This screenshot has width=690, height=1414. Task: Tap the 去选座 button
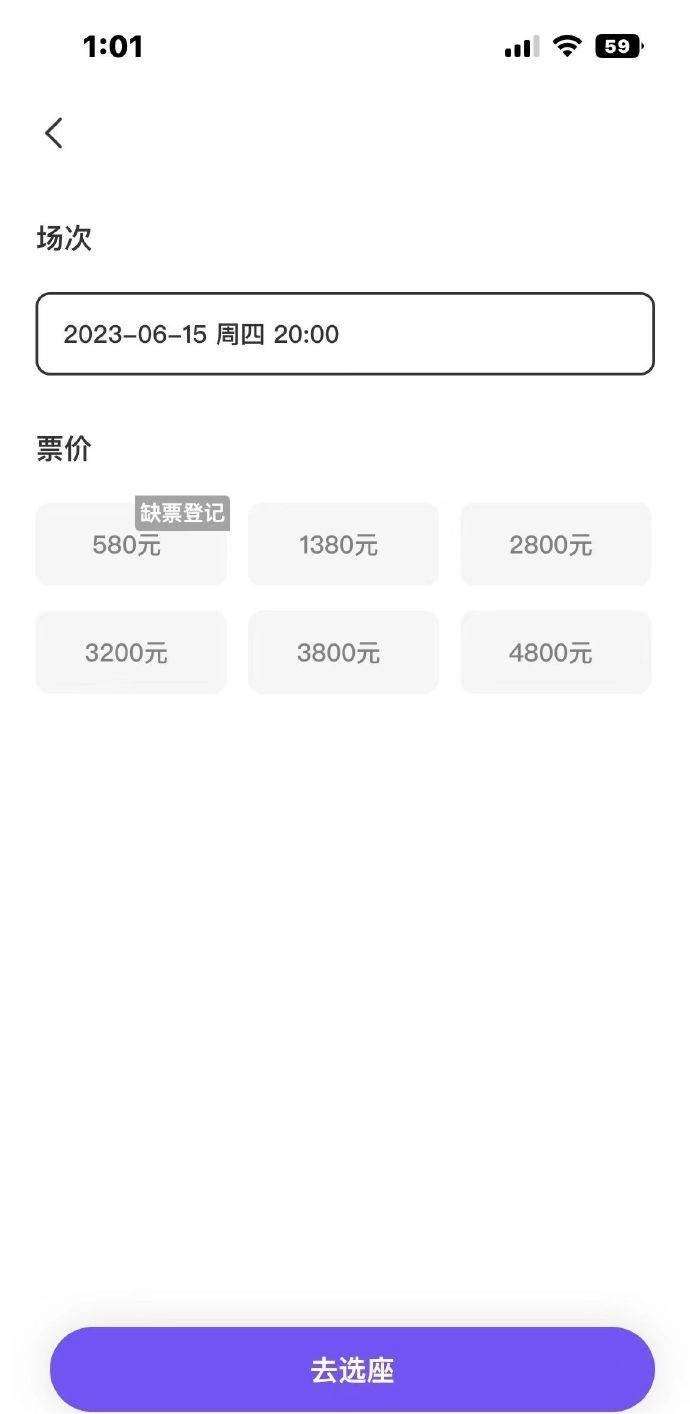tap(352, 1369)
